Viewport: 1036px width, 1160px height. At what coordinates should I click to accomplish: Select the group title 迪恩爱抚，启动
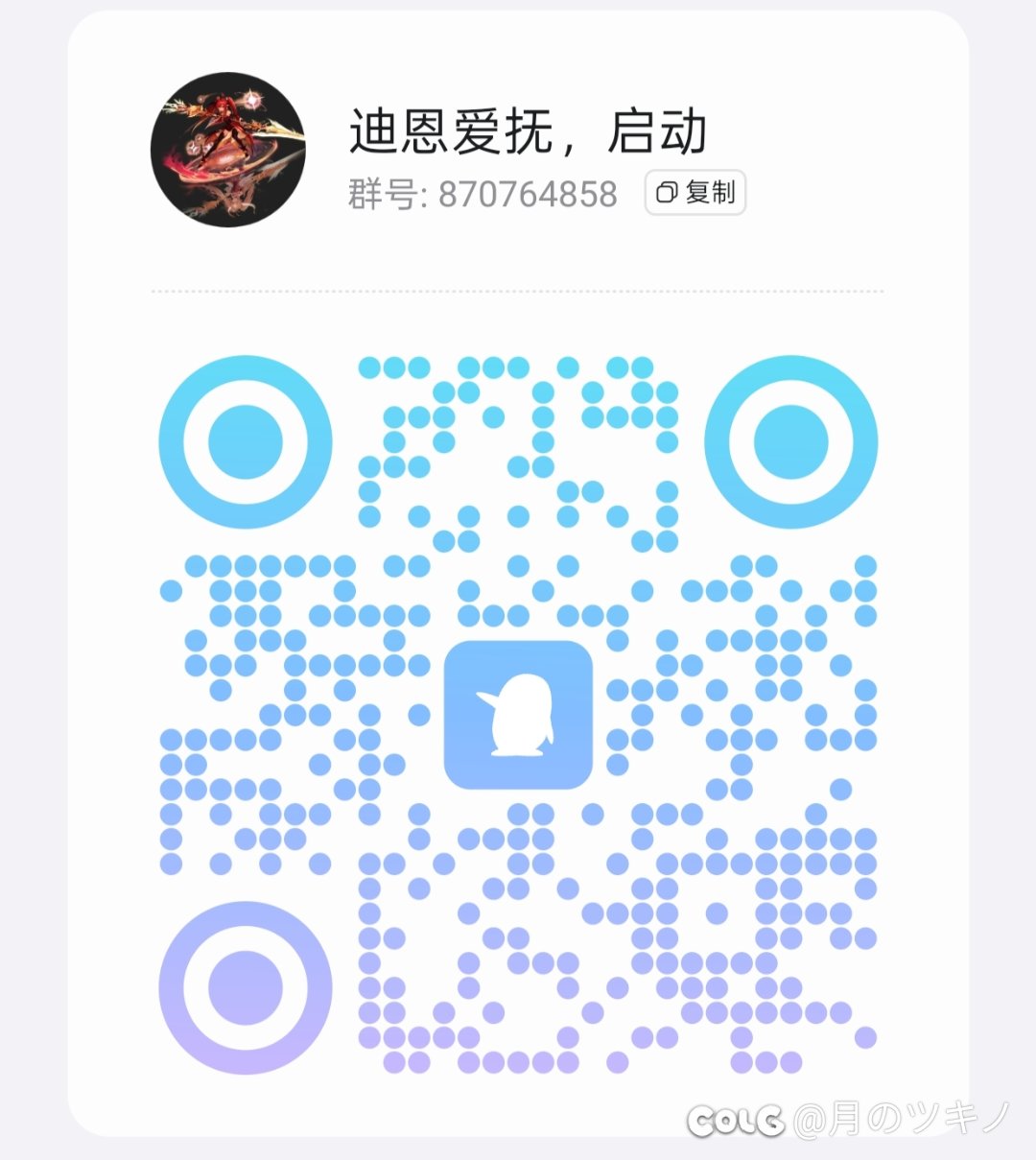[x=529, y=134]
